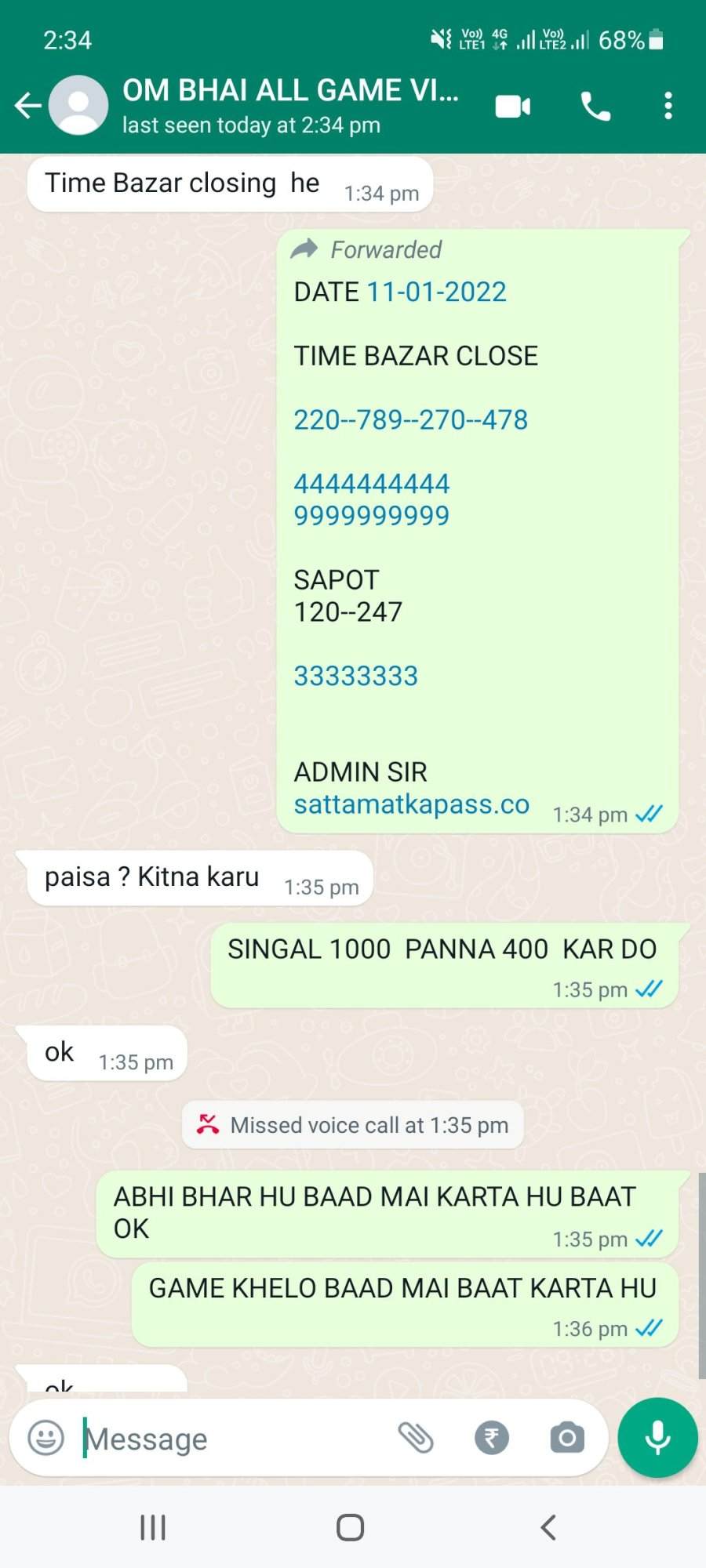706x1568 pixels.
Task: Tap the 11-01-2022 date link
Action: pos(436,292)
